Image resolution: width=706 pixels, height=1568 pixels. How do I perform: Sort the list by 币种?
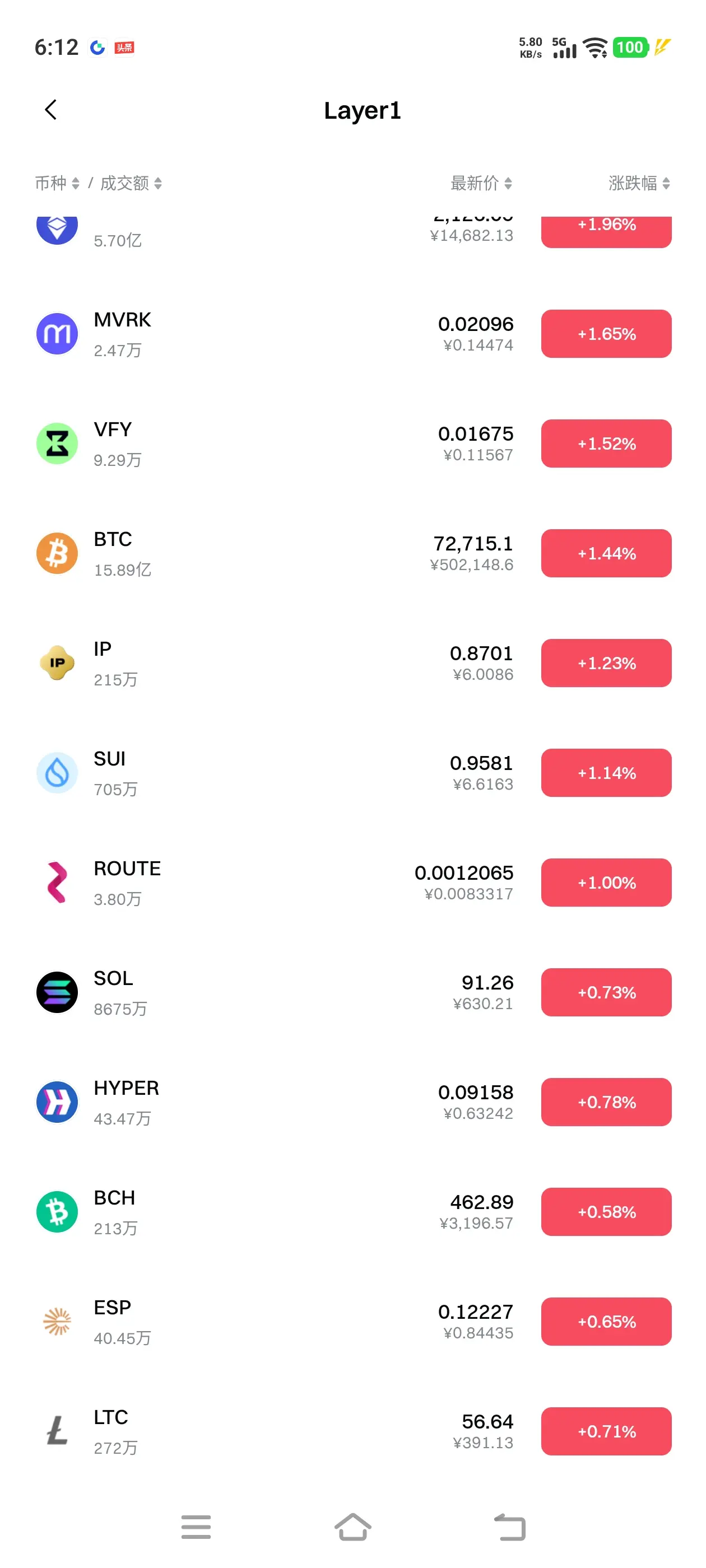click(x=57, y=183)
